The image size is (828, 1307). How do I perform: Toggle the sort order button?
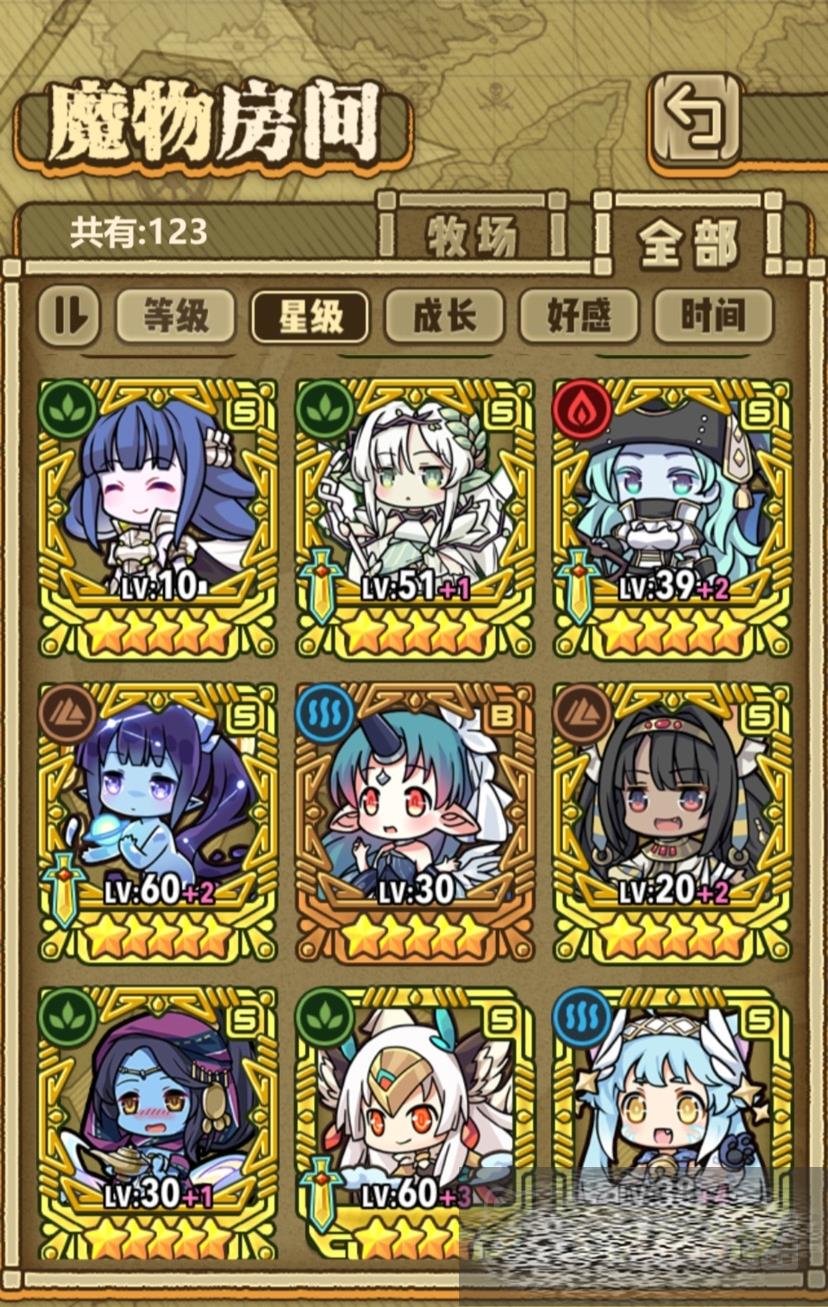(x=69, y=316)
